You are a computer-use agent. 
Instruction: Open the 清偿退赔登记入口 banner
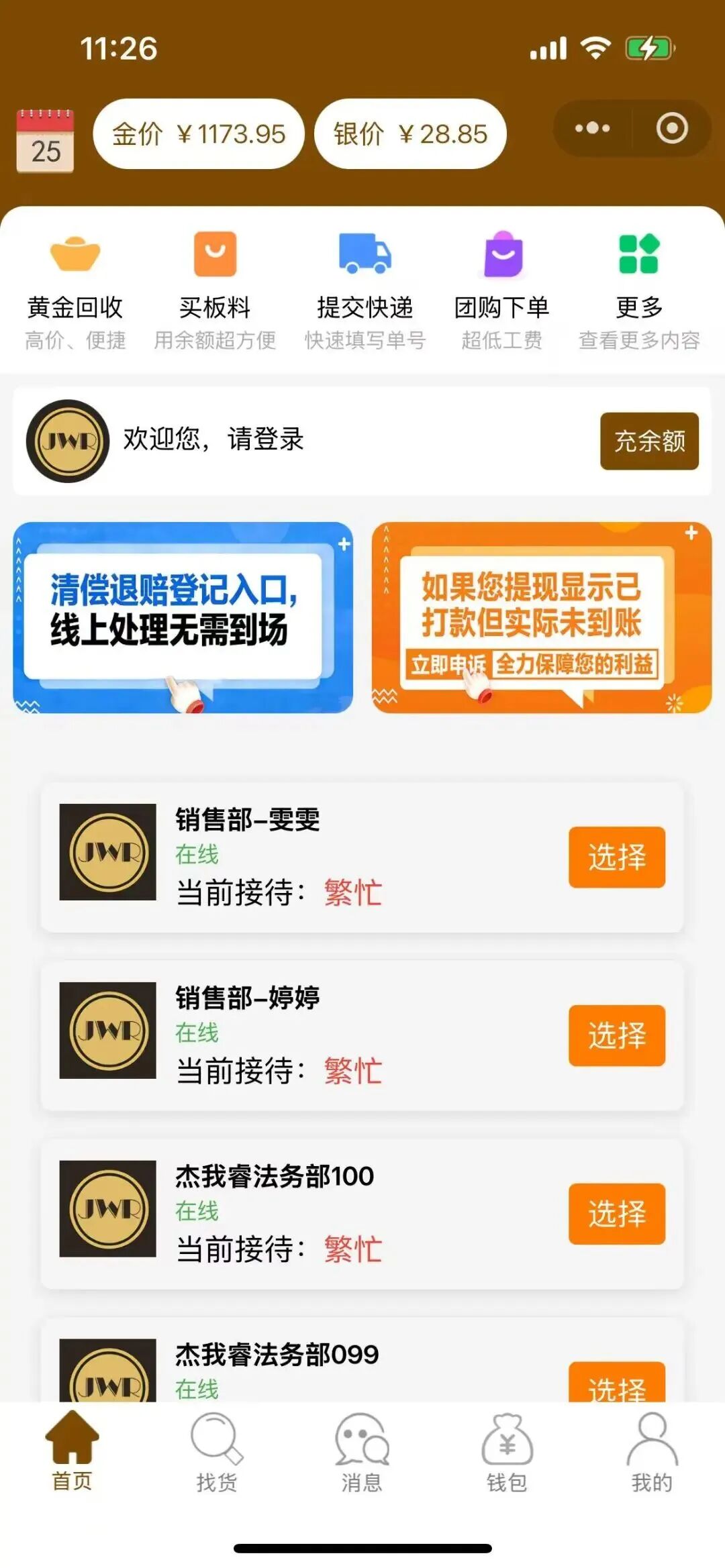[x=183, y=617]
